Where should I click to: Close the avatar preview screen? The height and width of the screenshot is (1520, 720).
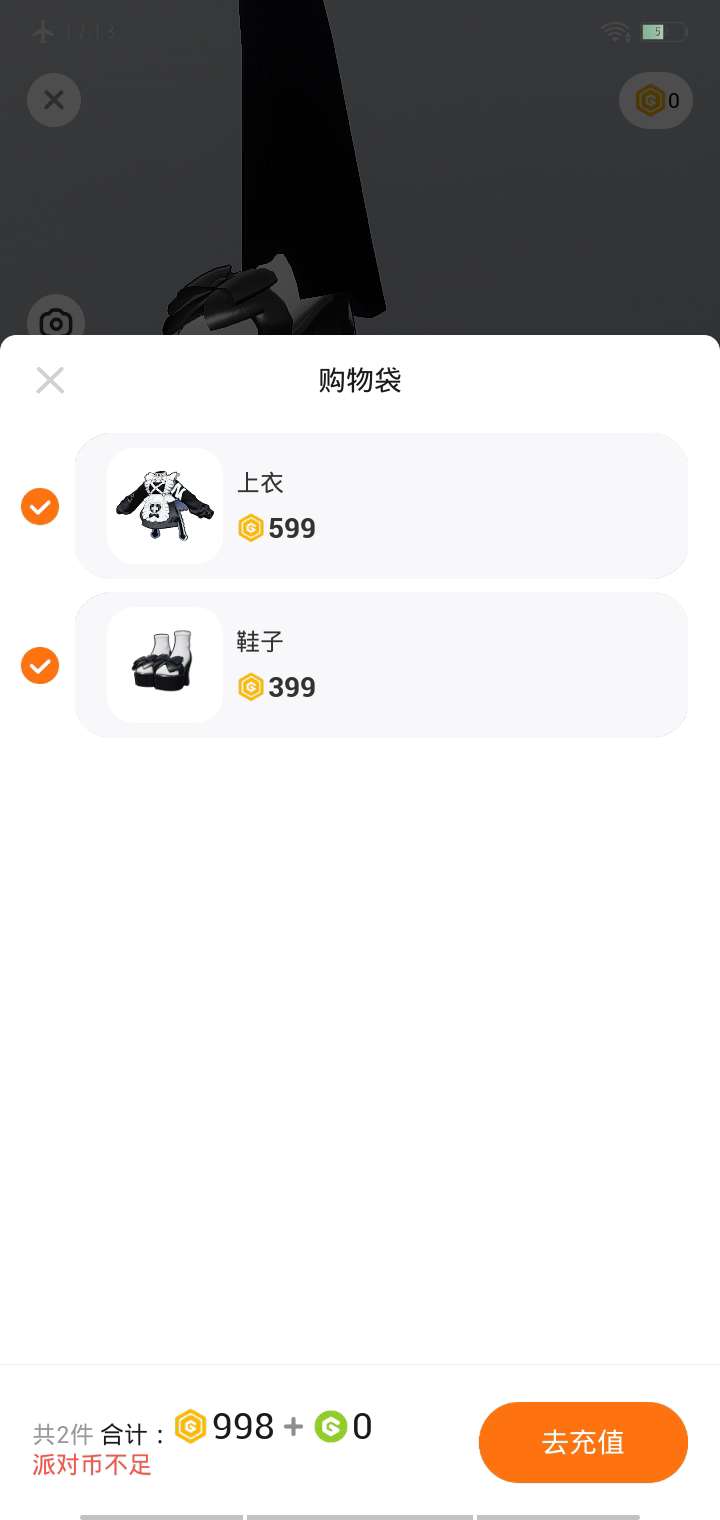coord(54,100)
